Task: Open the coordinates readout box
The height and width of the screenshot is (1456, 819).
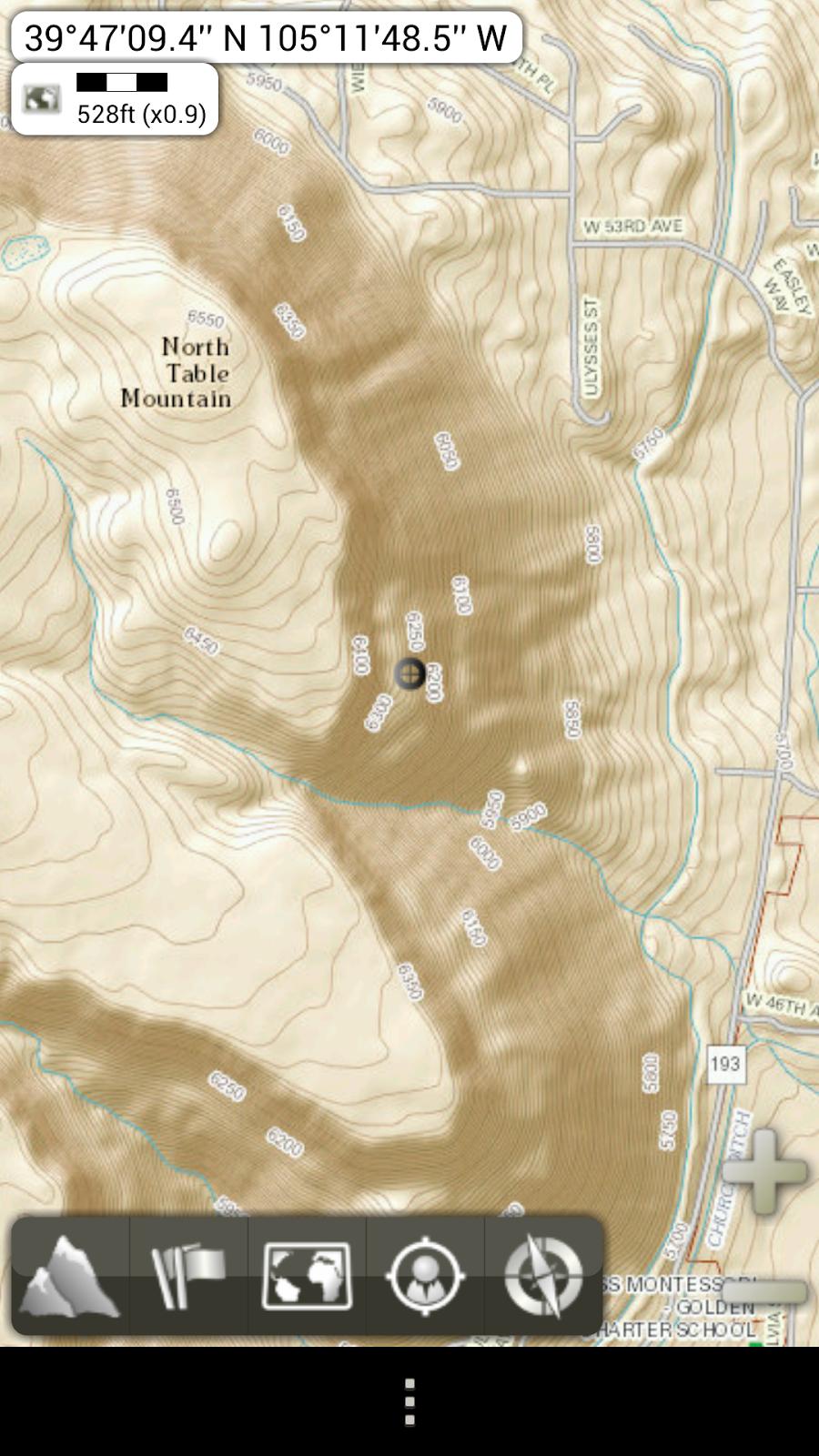Action: coord(266,37)
